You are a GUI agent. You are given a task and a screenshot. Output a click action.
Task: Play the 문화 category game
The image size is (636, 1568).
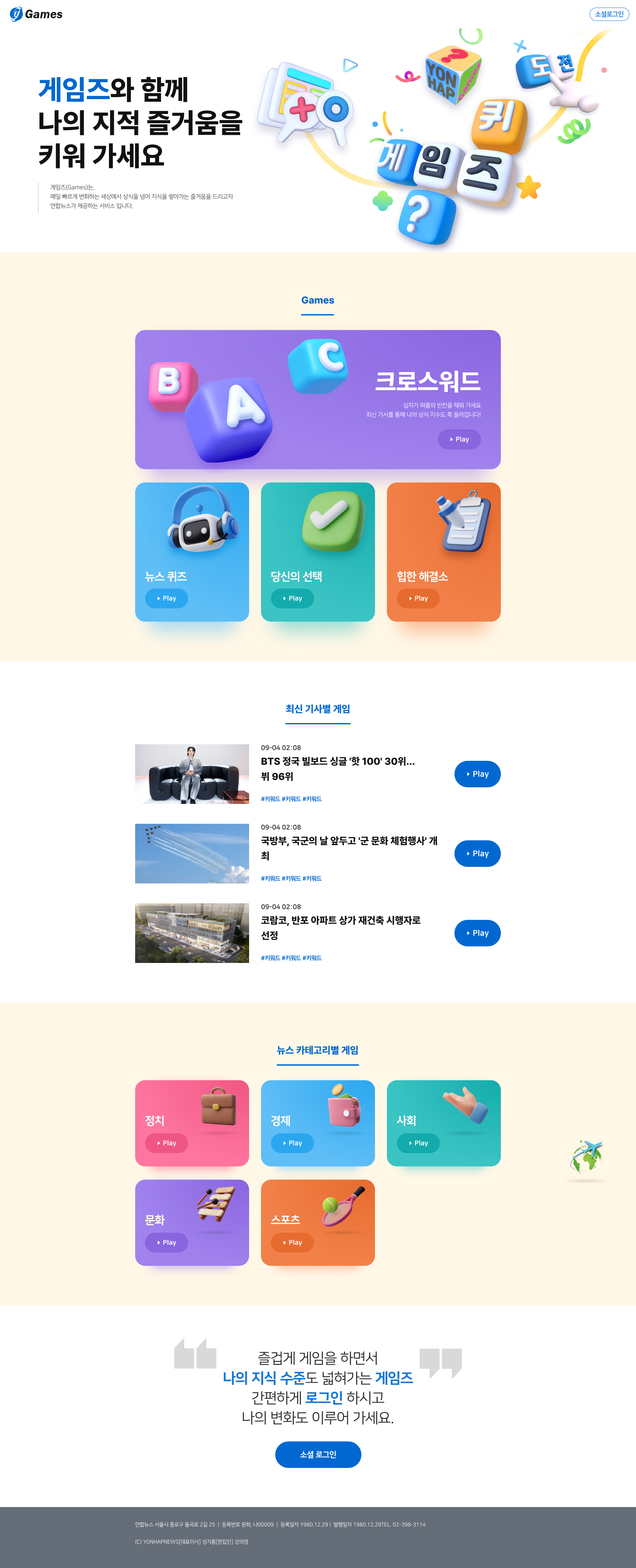[x=166, y=1242]
